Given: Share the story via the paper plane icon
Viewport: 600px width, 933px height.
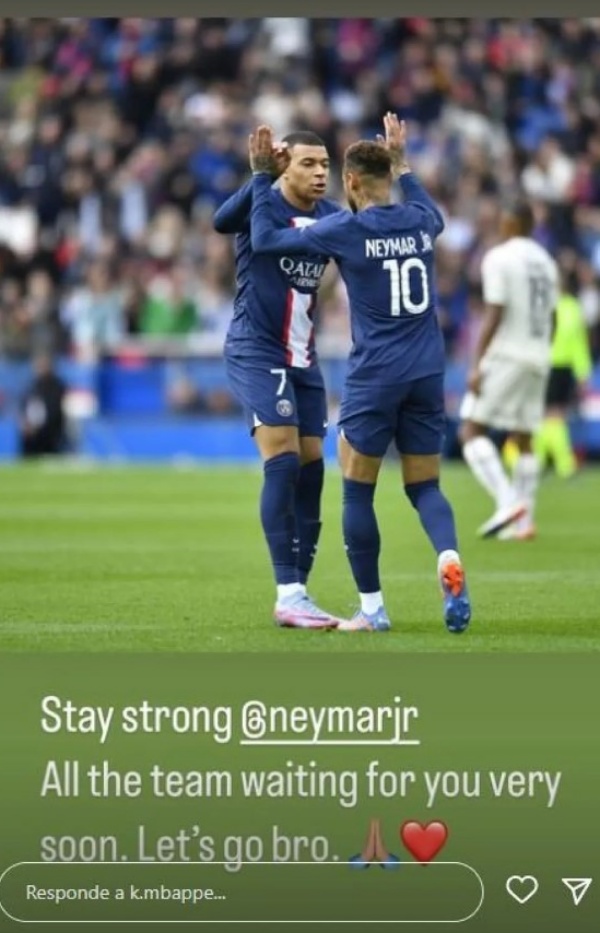Looking at the screenshot, I should coord(576,890).
